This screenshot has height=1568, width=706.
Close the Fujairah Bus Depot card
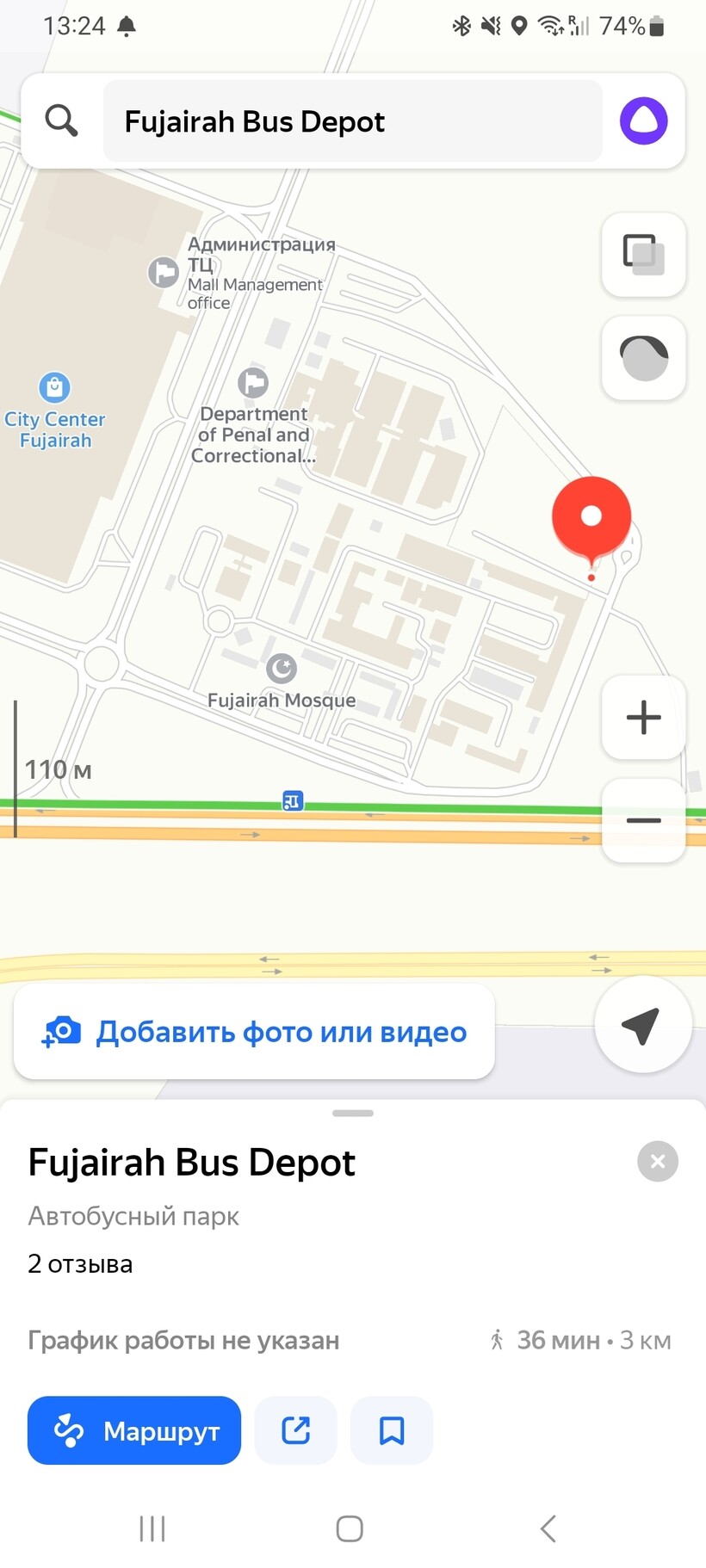pos(658,1162)
